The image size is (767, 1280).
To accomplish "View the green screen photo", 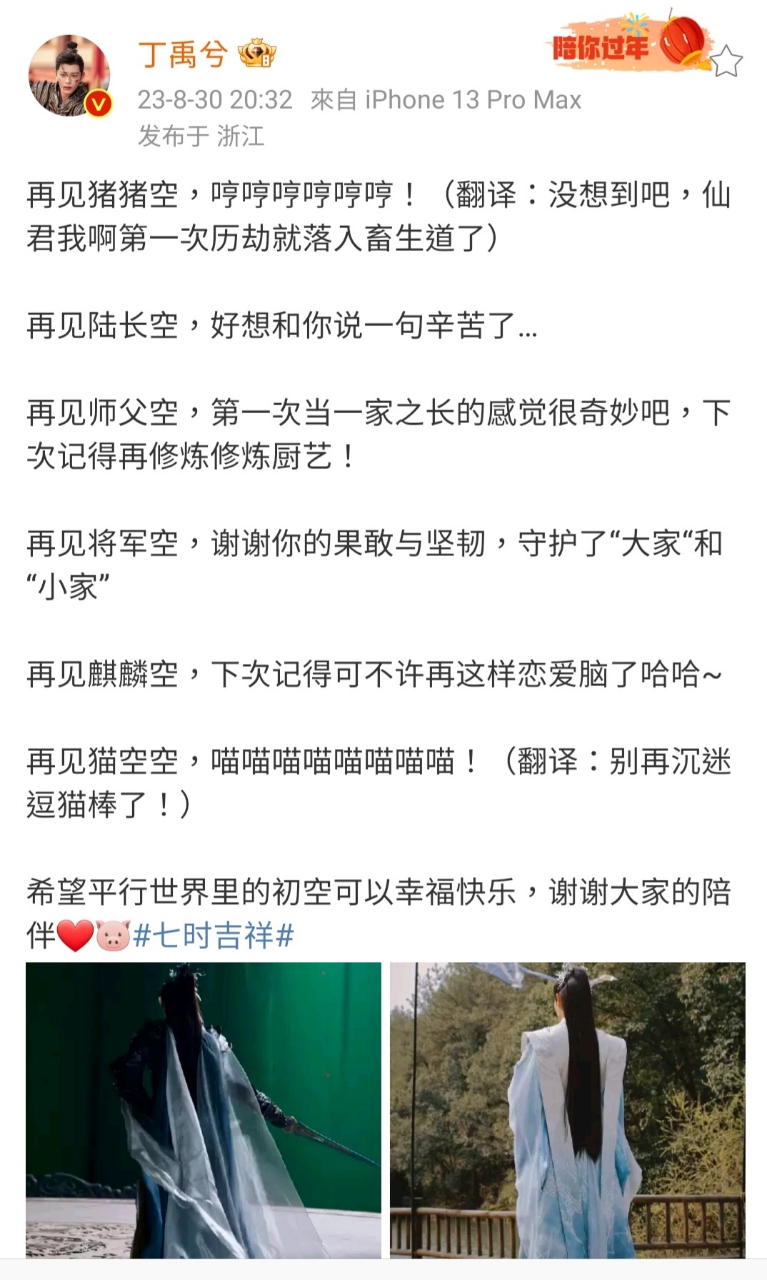I will 203,1110.
